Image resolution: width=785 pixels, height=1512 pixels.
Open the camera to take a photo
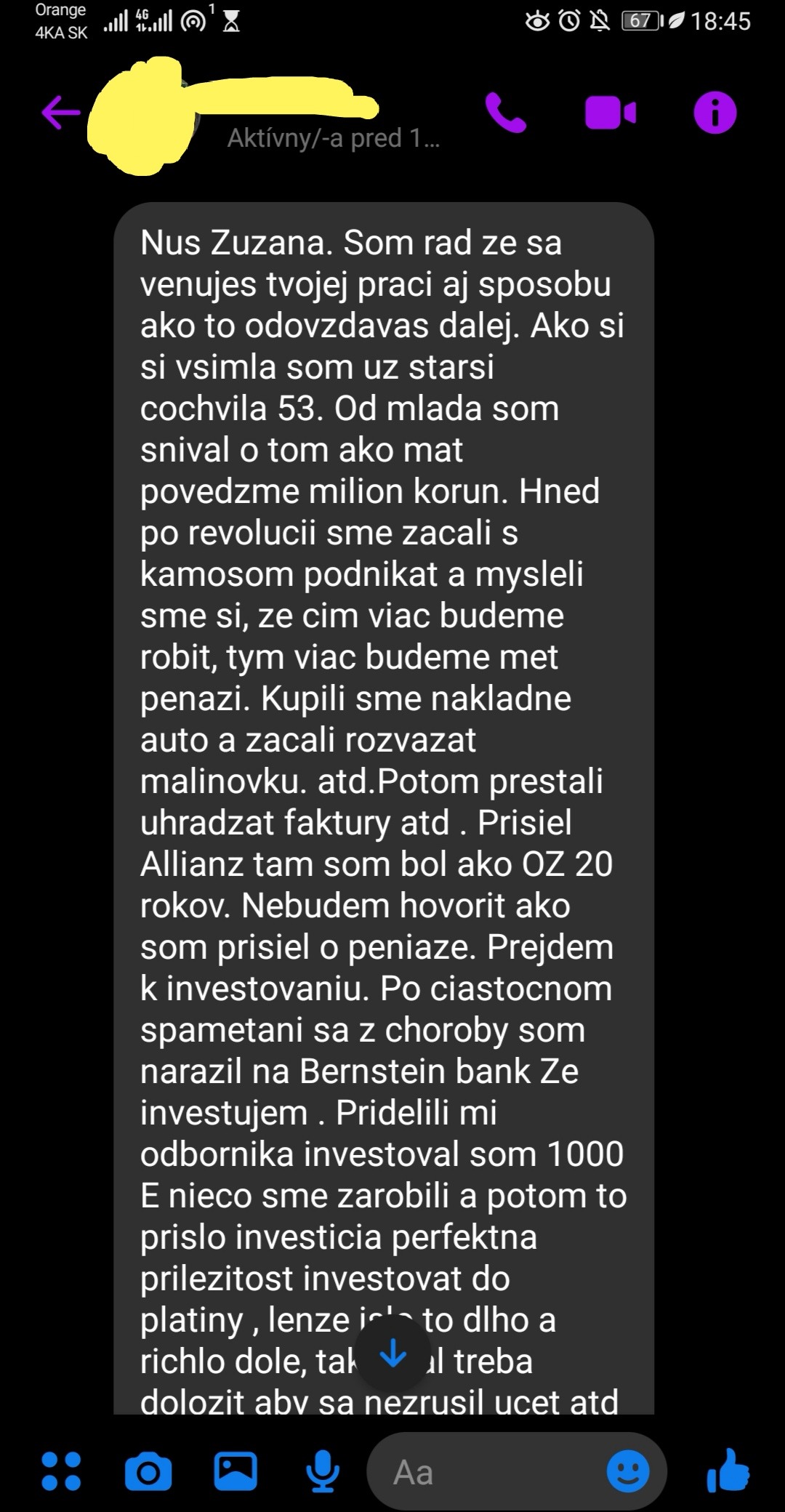(148, 1472)
